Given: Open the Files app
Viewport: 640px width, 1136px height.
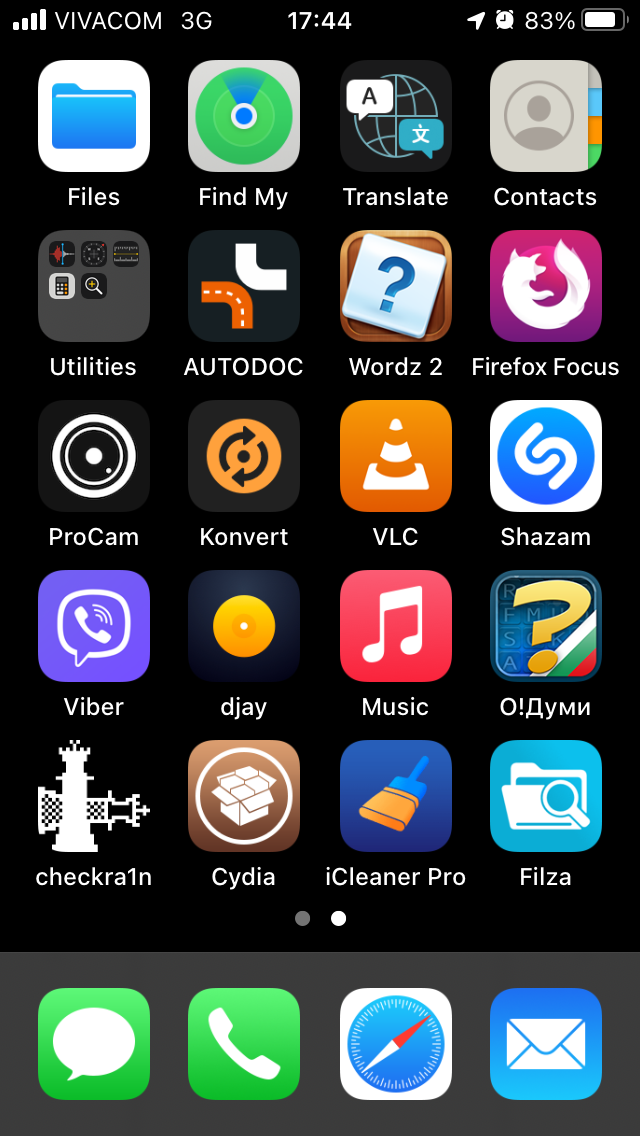Looking at the screenshot, I should click(93, 116).
